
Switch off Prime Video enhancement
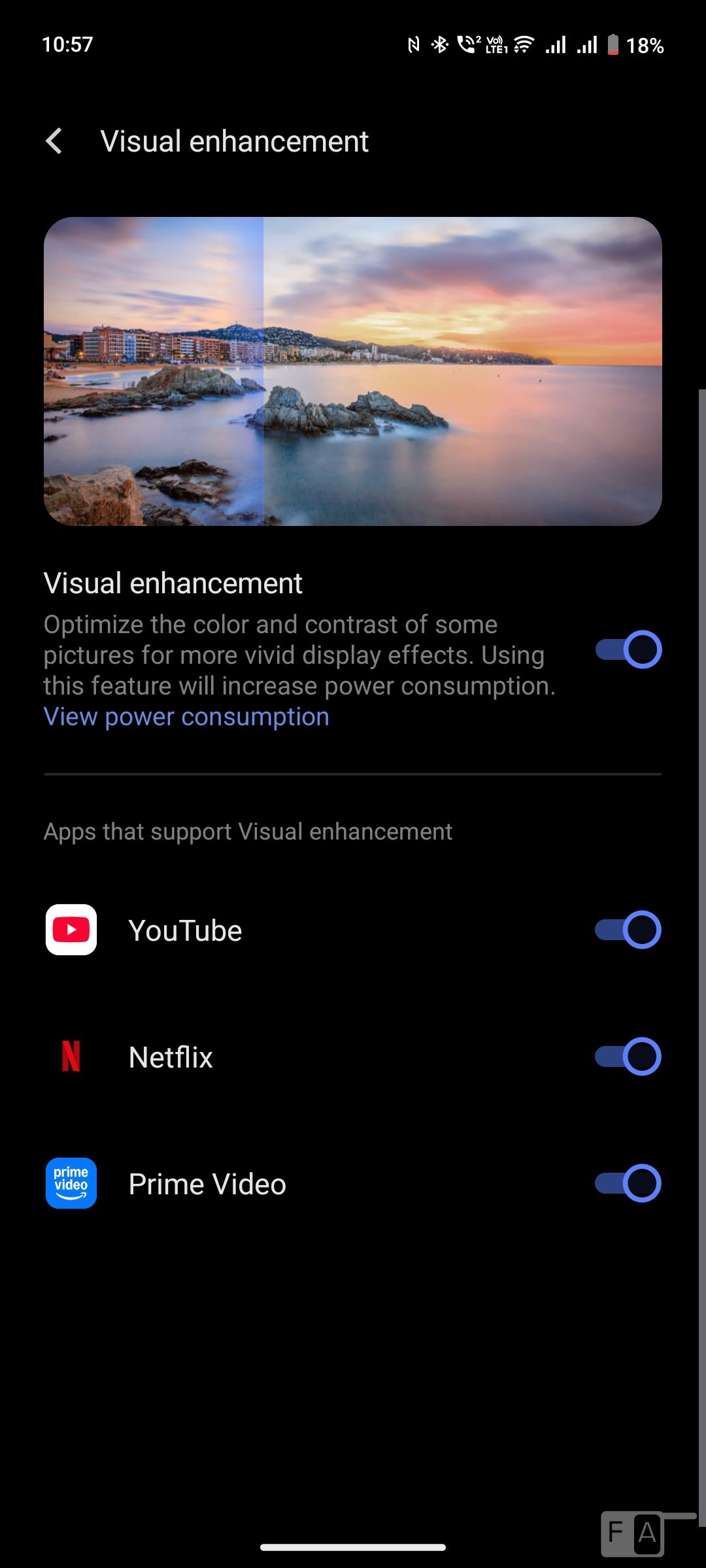coord(628,1183)
